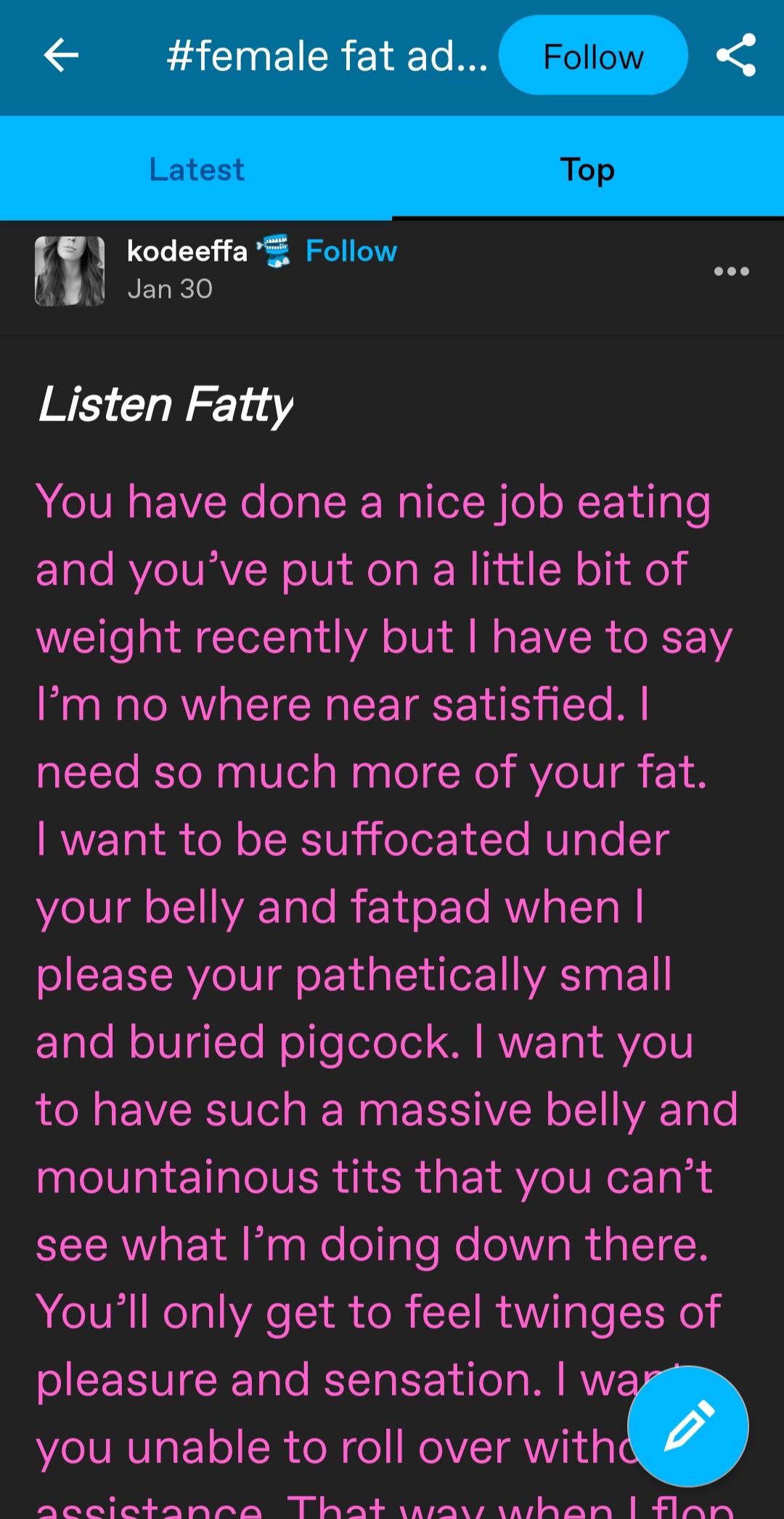Image resolution: width=784 pixels, height=1519 pixels.
Task: Share this tag page
Action: click(x=736, y=55)
